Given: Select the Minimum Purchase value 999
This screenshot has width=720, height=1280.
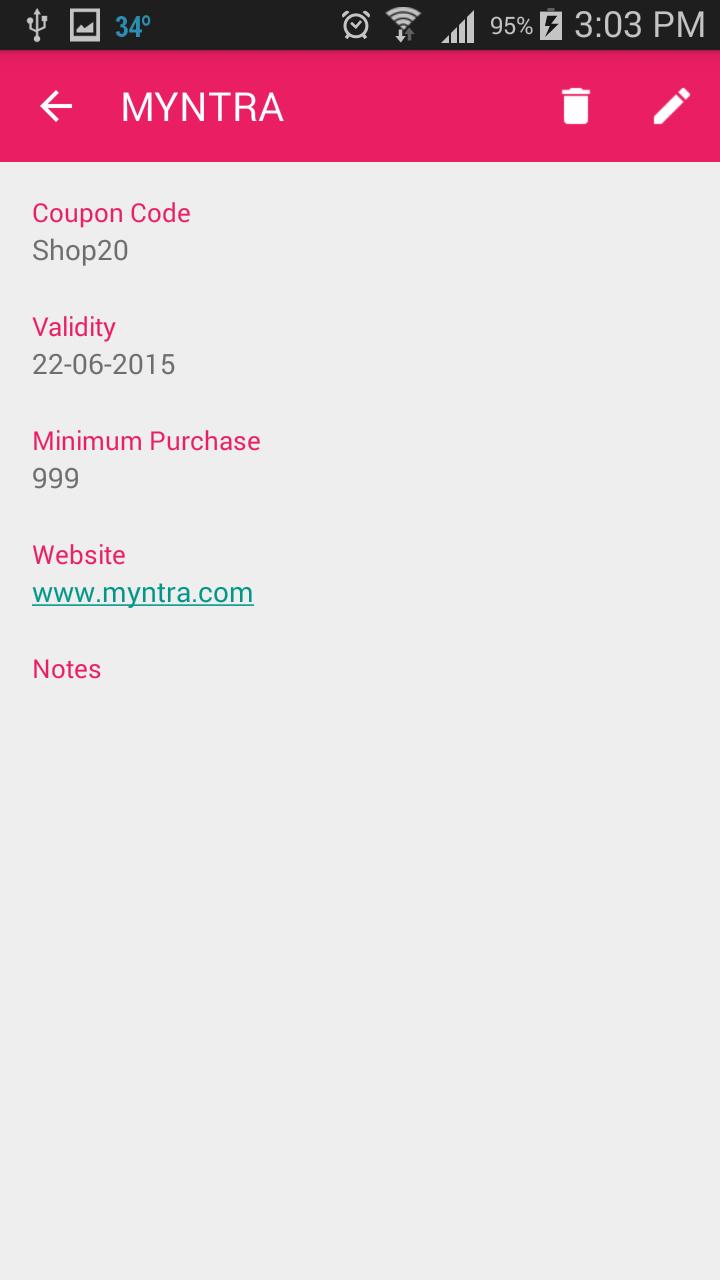Looking at the screenshot, I should click(x=56, y=478).
